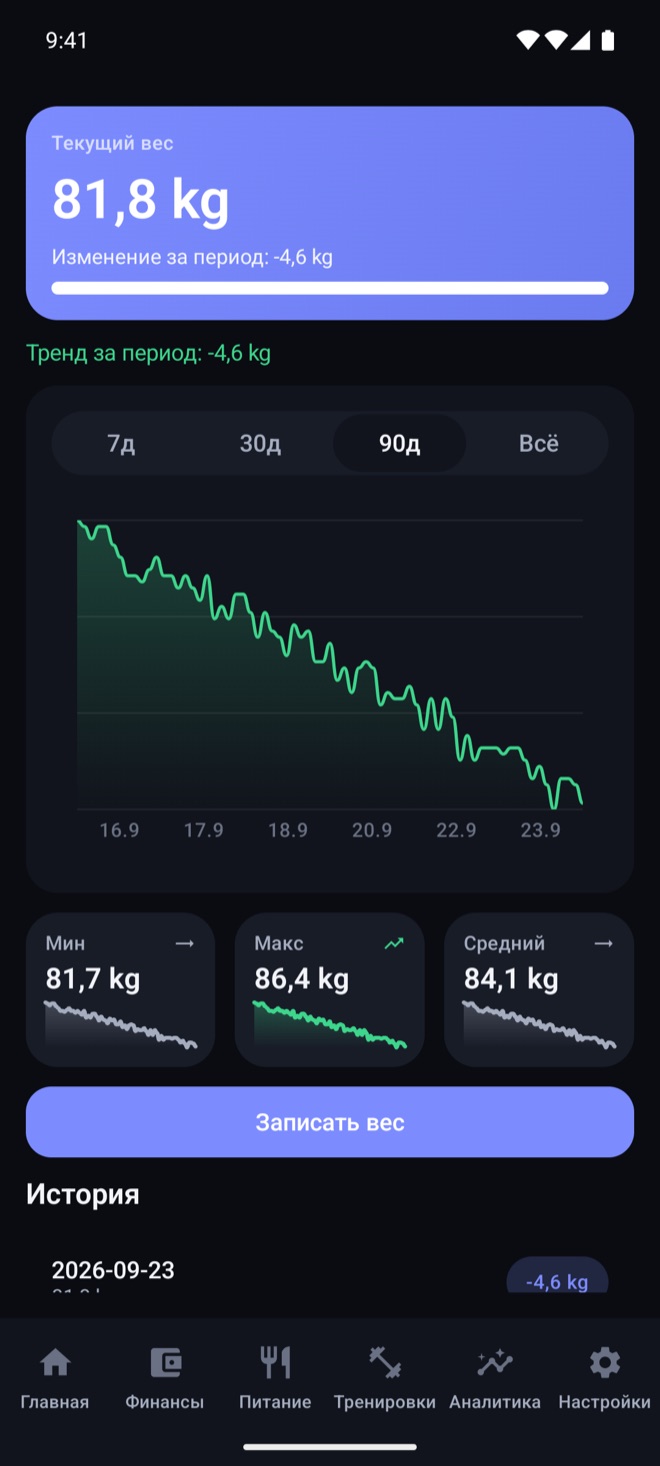Open the Средний 84,1 kg card

[539, 990]
